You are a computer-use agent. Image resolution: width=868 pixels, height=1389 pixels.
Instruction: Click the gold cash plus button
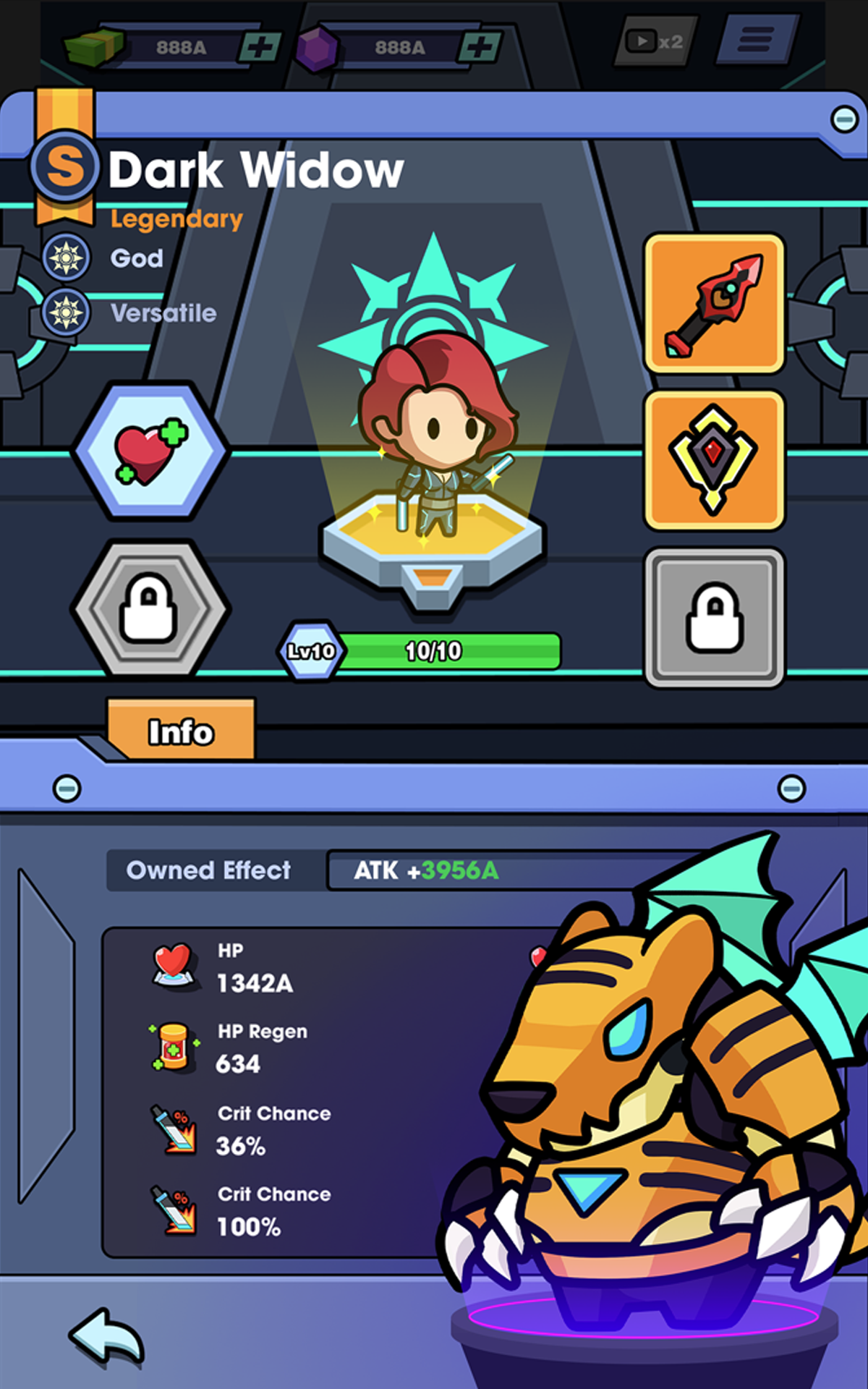click(260, 48)
